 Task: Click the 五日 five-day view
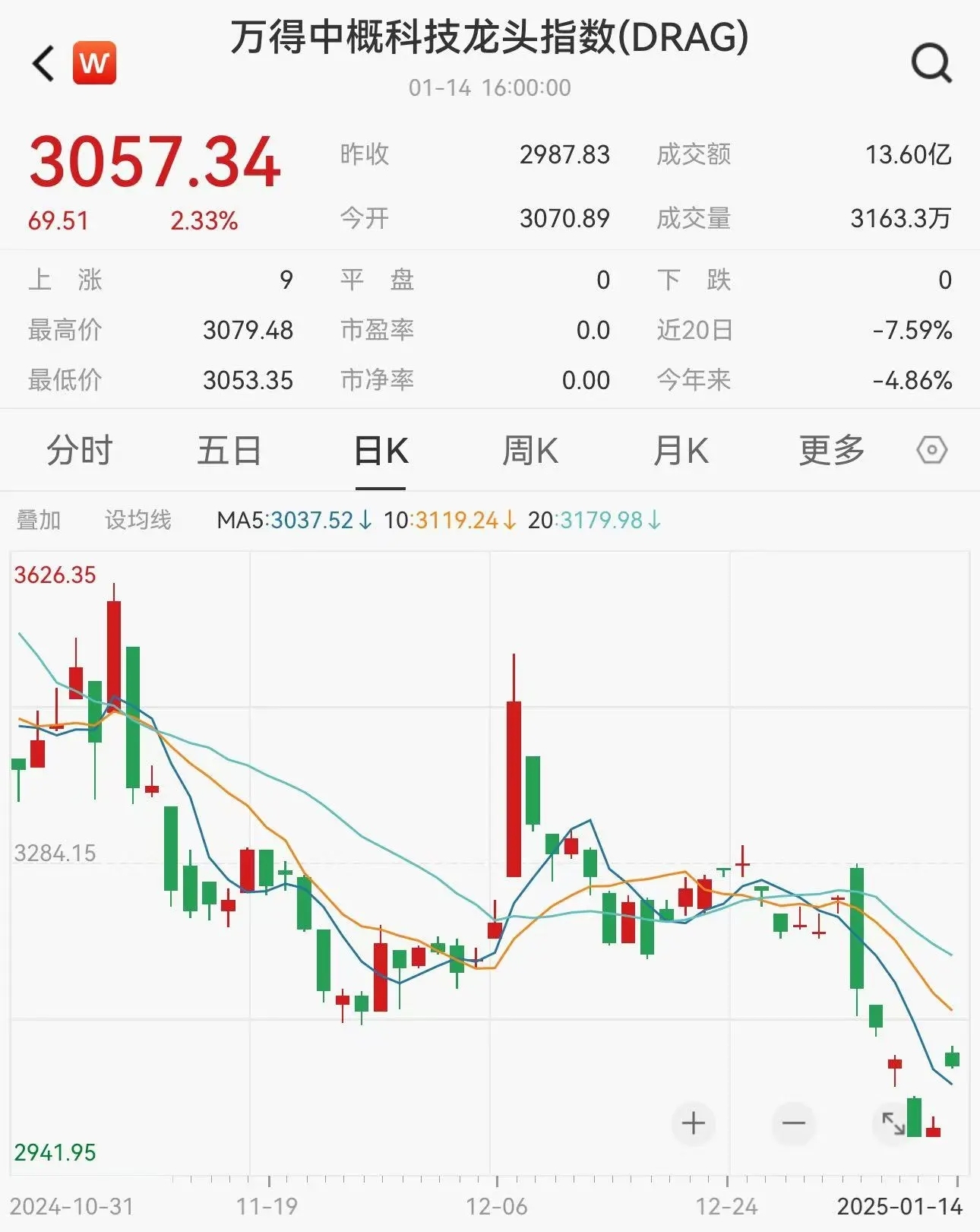pos(228,450)
